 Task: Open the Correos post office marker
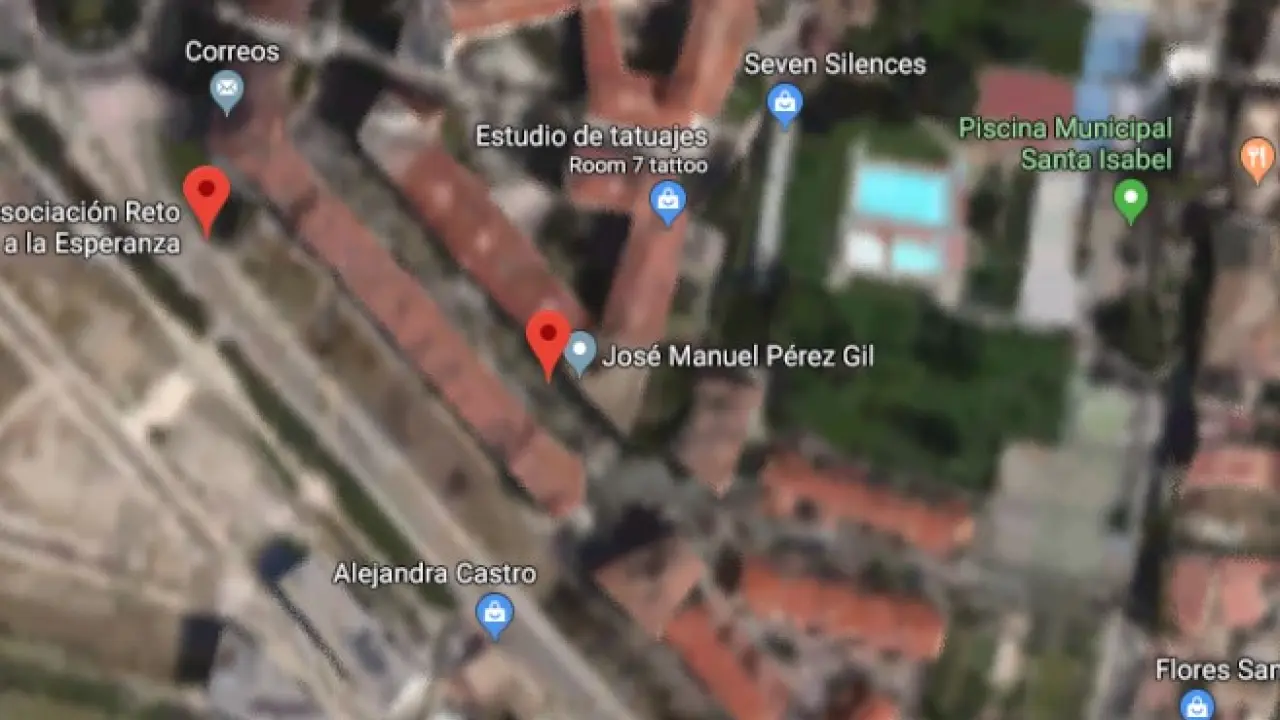[227, 93]
